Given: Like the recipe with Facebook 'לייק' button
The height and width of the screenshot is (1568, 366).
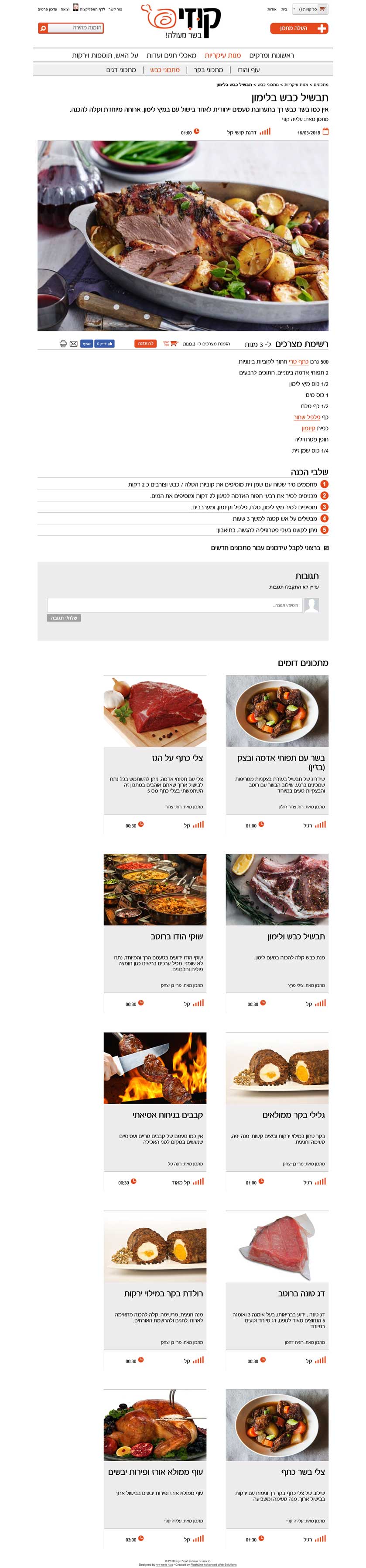Looking at the screenshot, I should (104, 344).
